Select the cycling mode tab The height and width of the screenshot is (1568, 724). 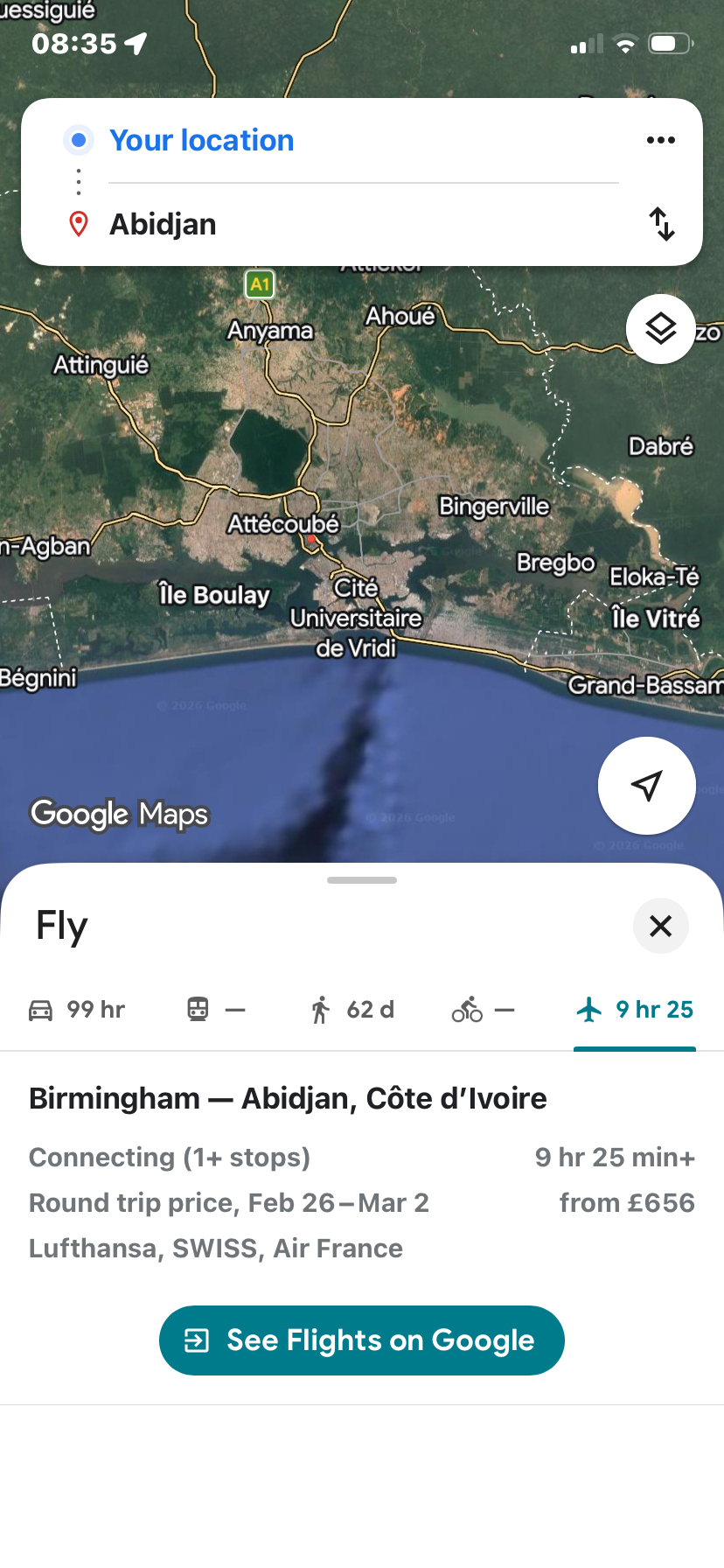(x=483, y=1010)
